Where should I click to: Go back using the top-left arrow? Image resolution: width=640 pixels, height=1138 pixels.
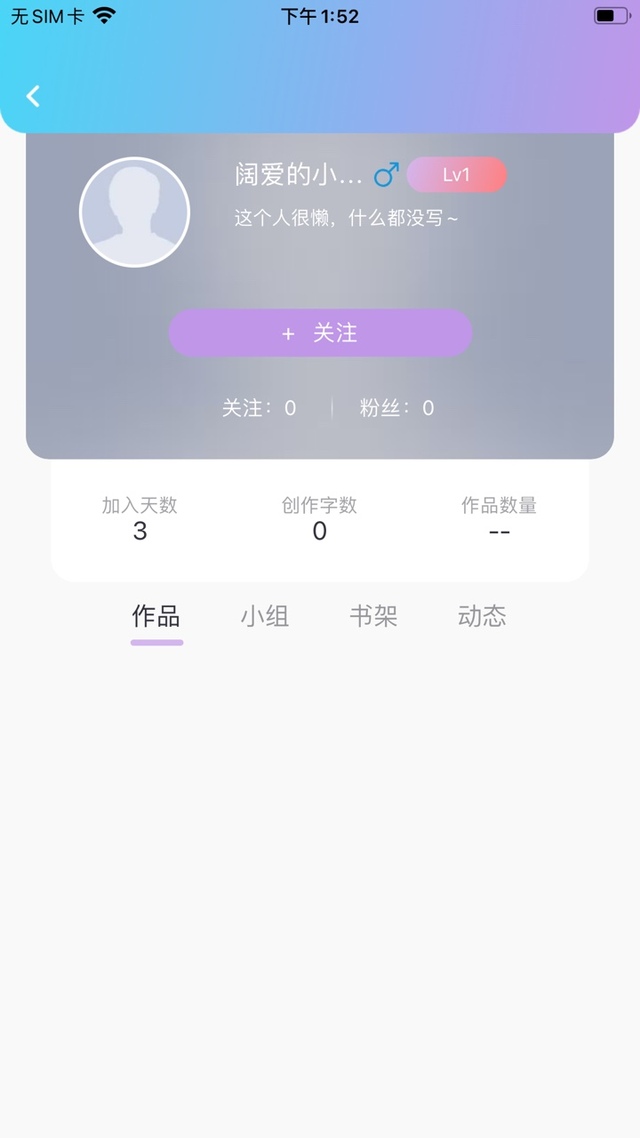(33, 96)
